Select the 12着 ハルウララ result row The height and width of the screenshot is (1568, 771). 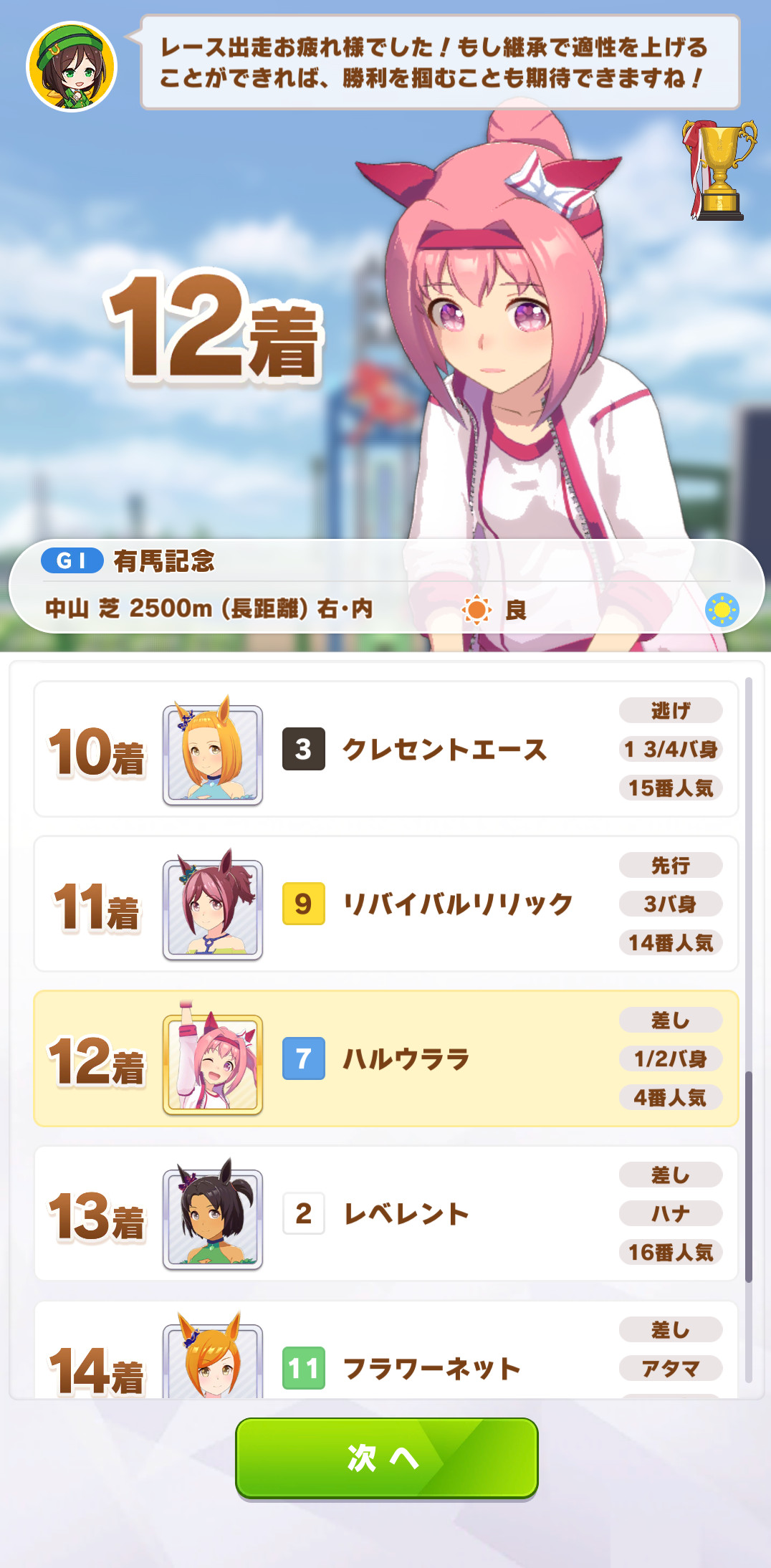coord(385,1058)
